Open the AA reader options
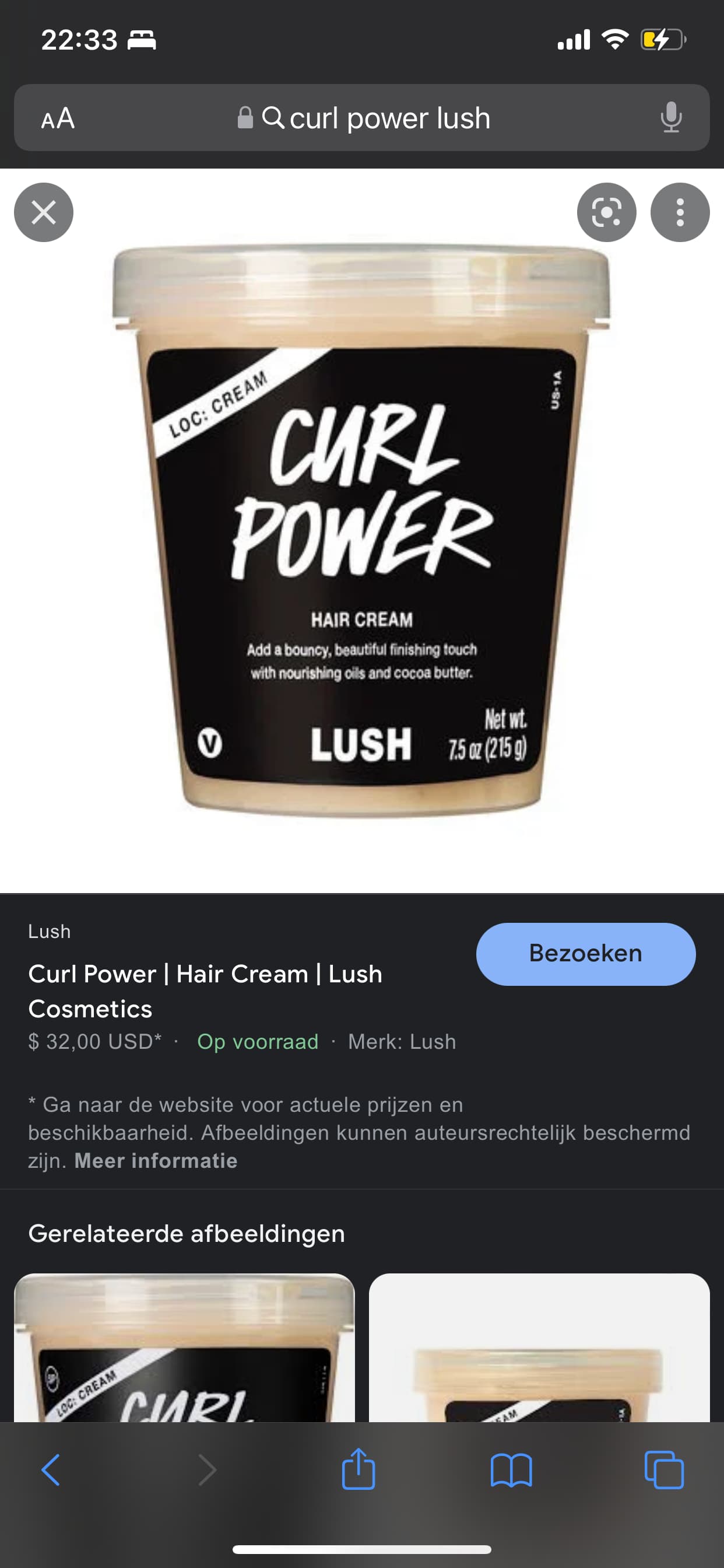This screenshot has height=1568, width=724. (x=58, y=118)
